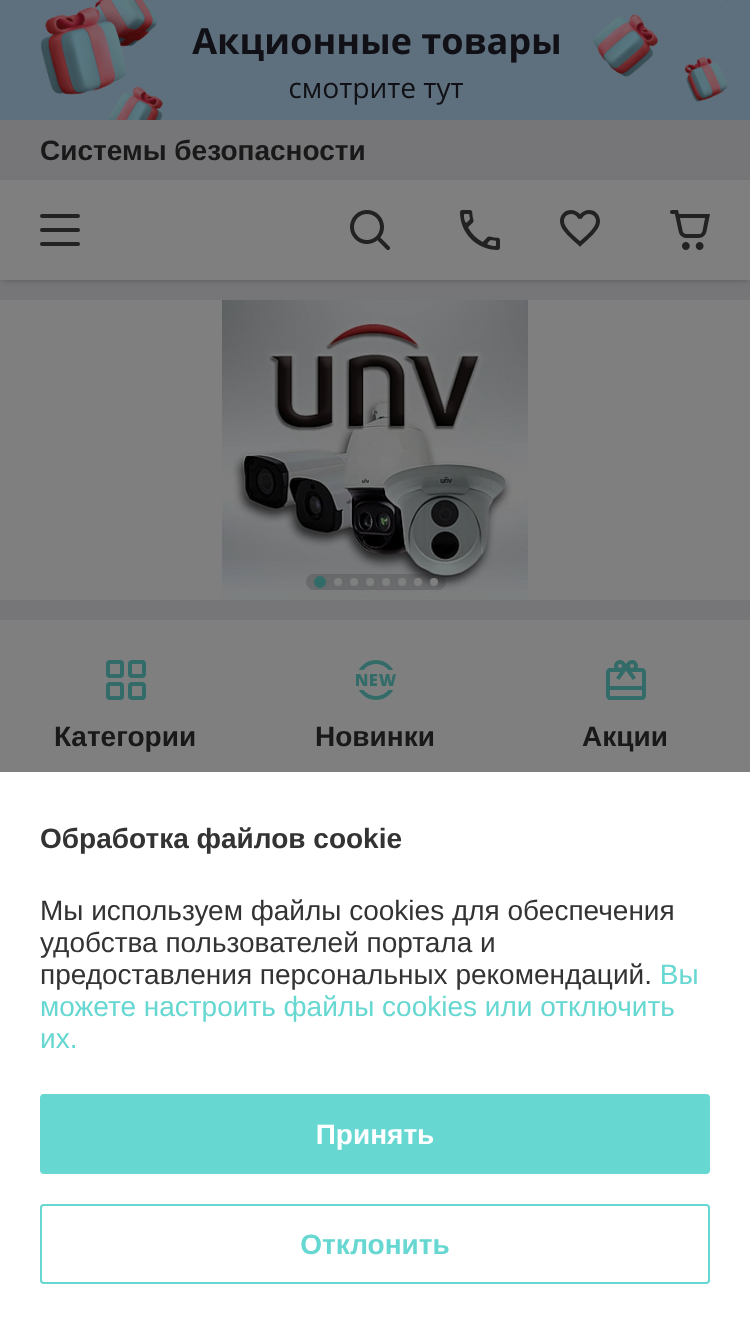Open the Акционные товары banner

pyautogui.click(x=375, y=60)
